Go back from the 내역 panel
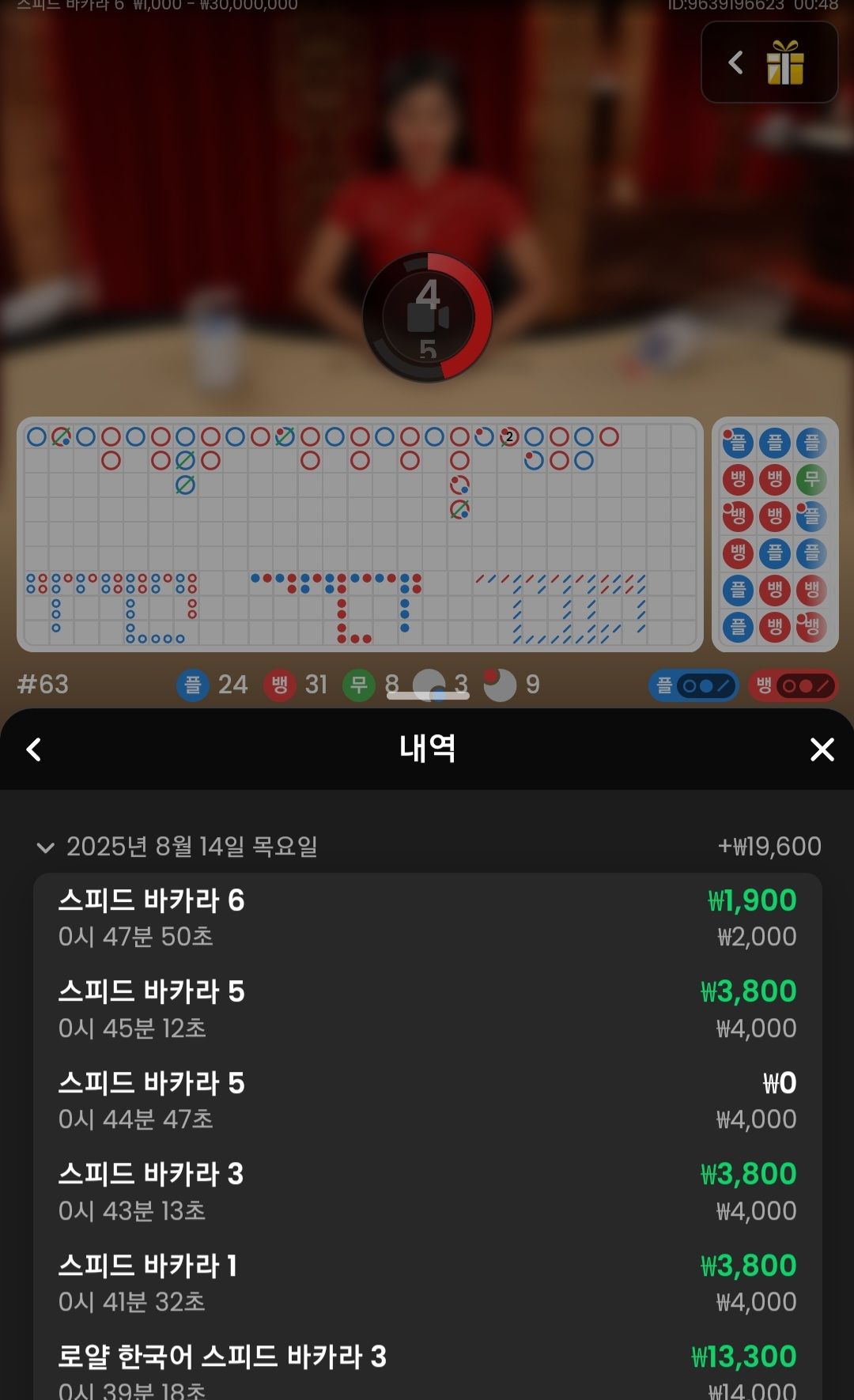 (33, 749)
